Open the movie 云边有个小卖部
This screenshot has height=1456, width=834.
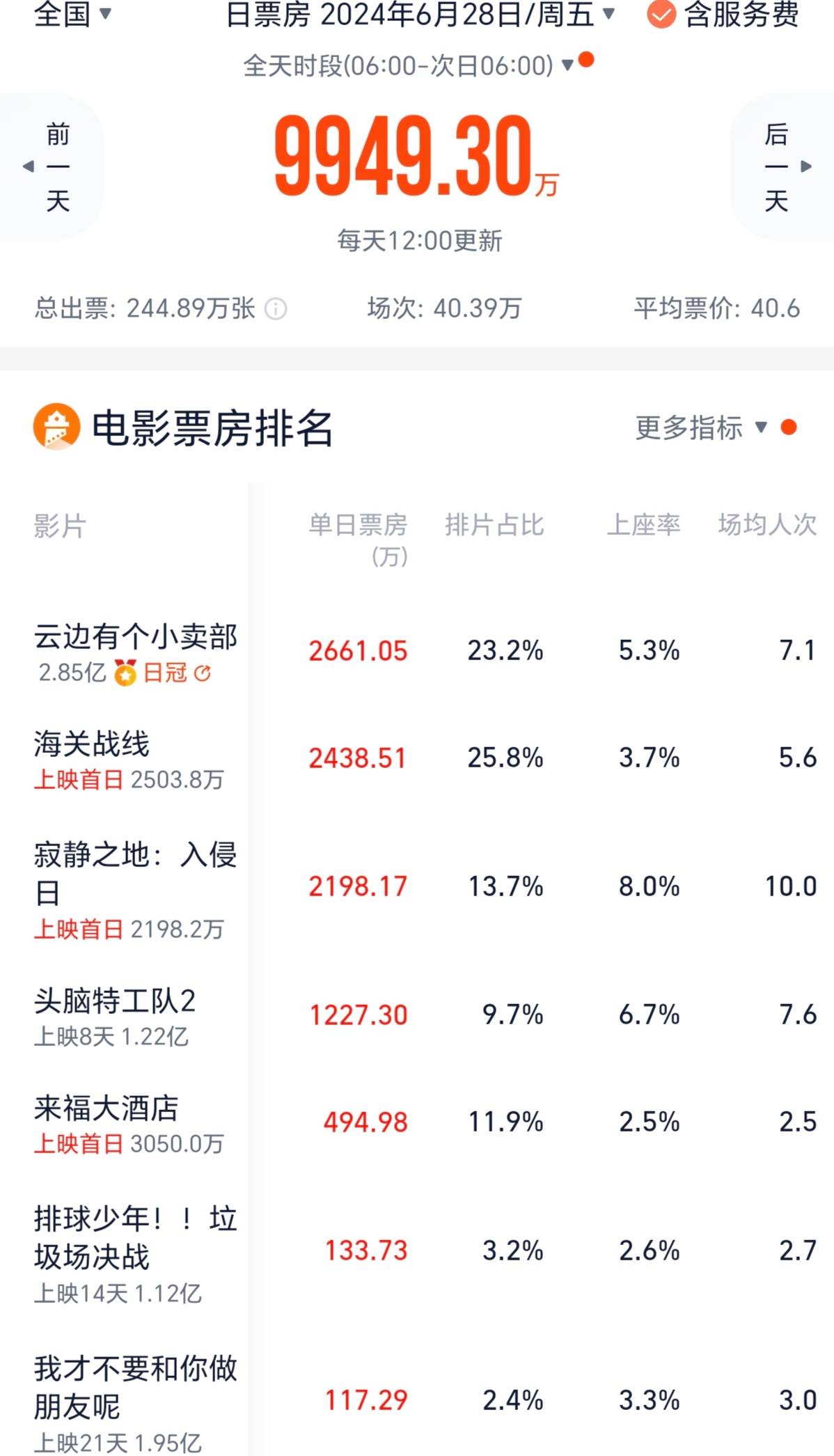136,636
